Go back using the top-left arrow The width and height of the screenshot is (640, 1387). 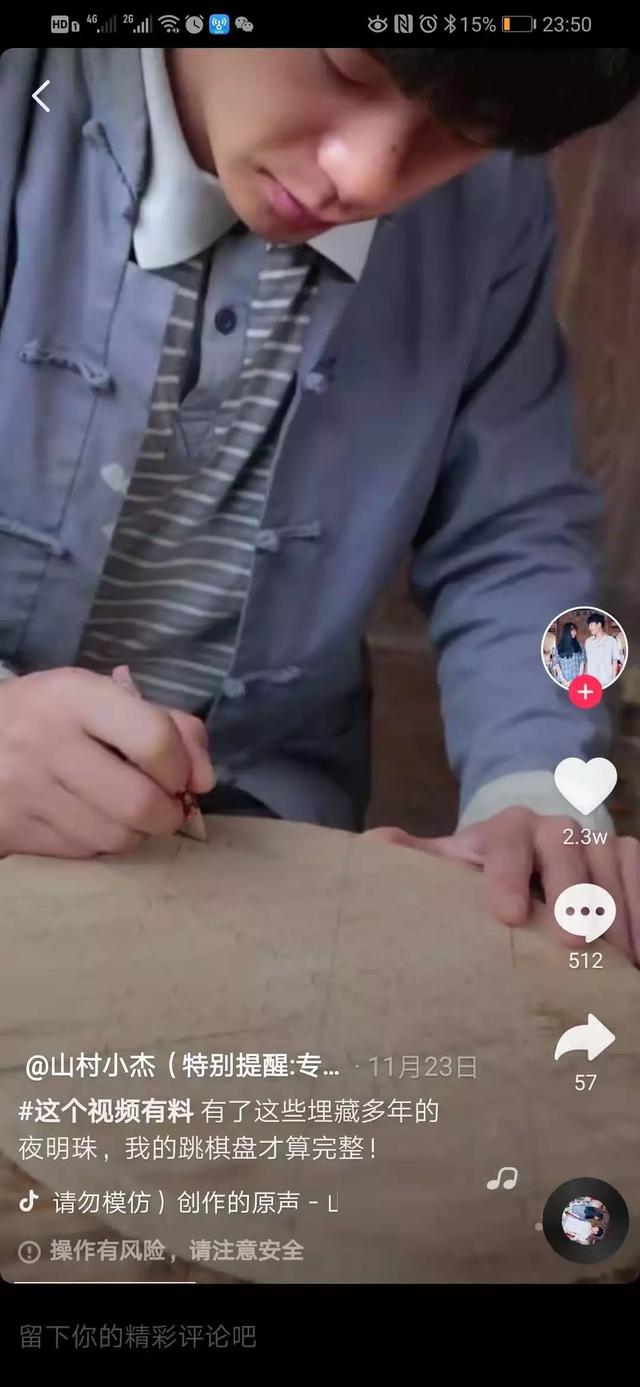click(x=41, y=97)
